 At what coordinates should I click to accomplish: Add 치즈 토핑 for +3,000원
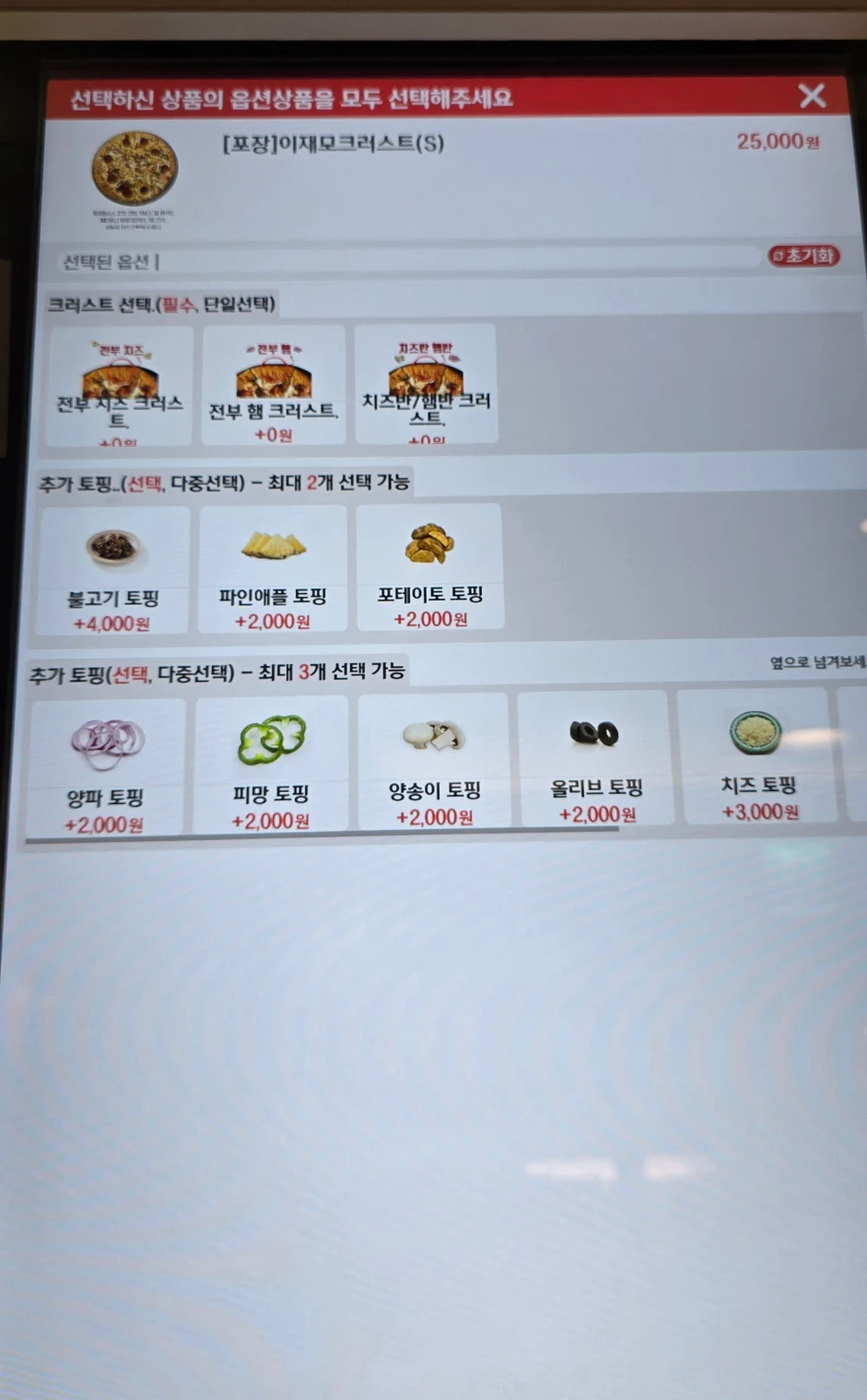[x=757, y=756]
